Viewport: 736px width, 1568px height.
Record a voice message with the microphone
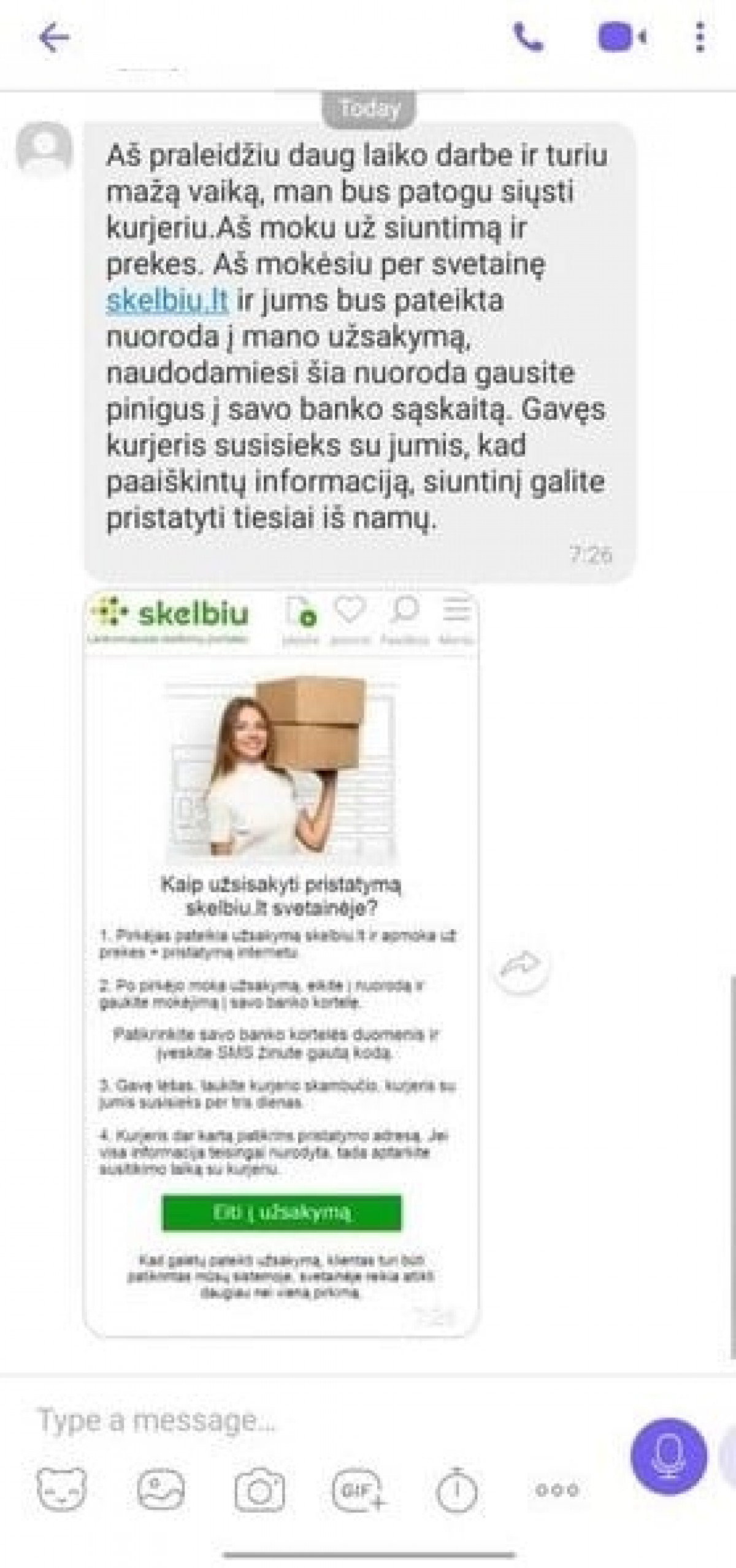click(x=669, y=1455)
